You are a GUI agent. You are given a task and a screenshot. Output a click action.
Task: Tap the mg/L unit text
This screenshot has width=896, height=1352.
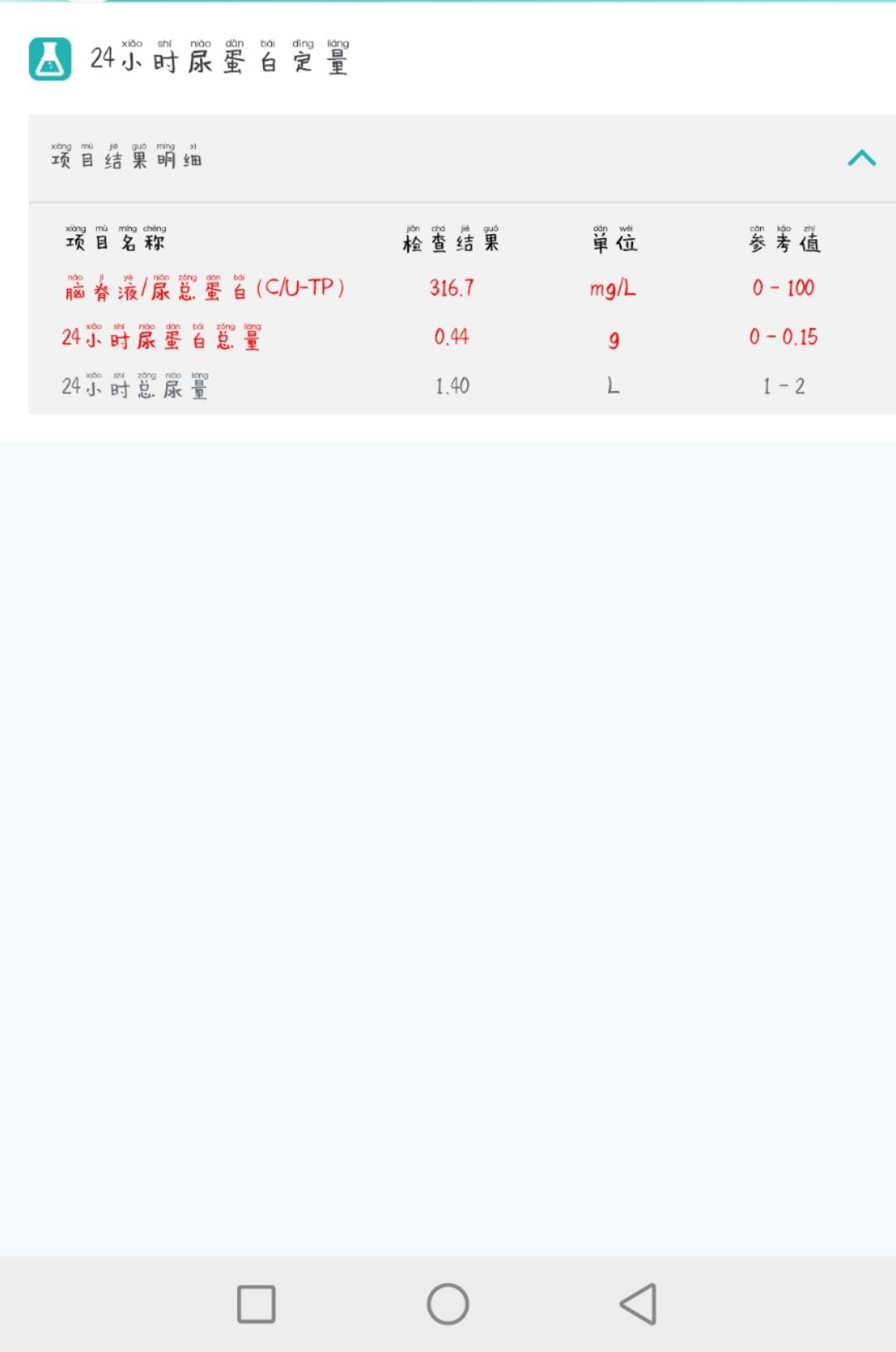(x=612, y=288)
